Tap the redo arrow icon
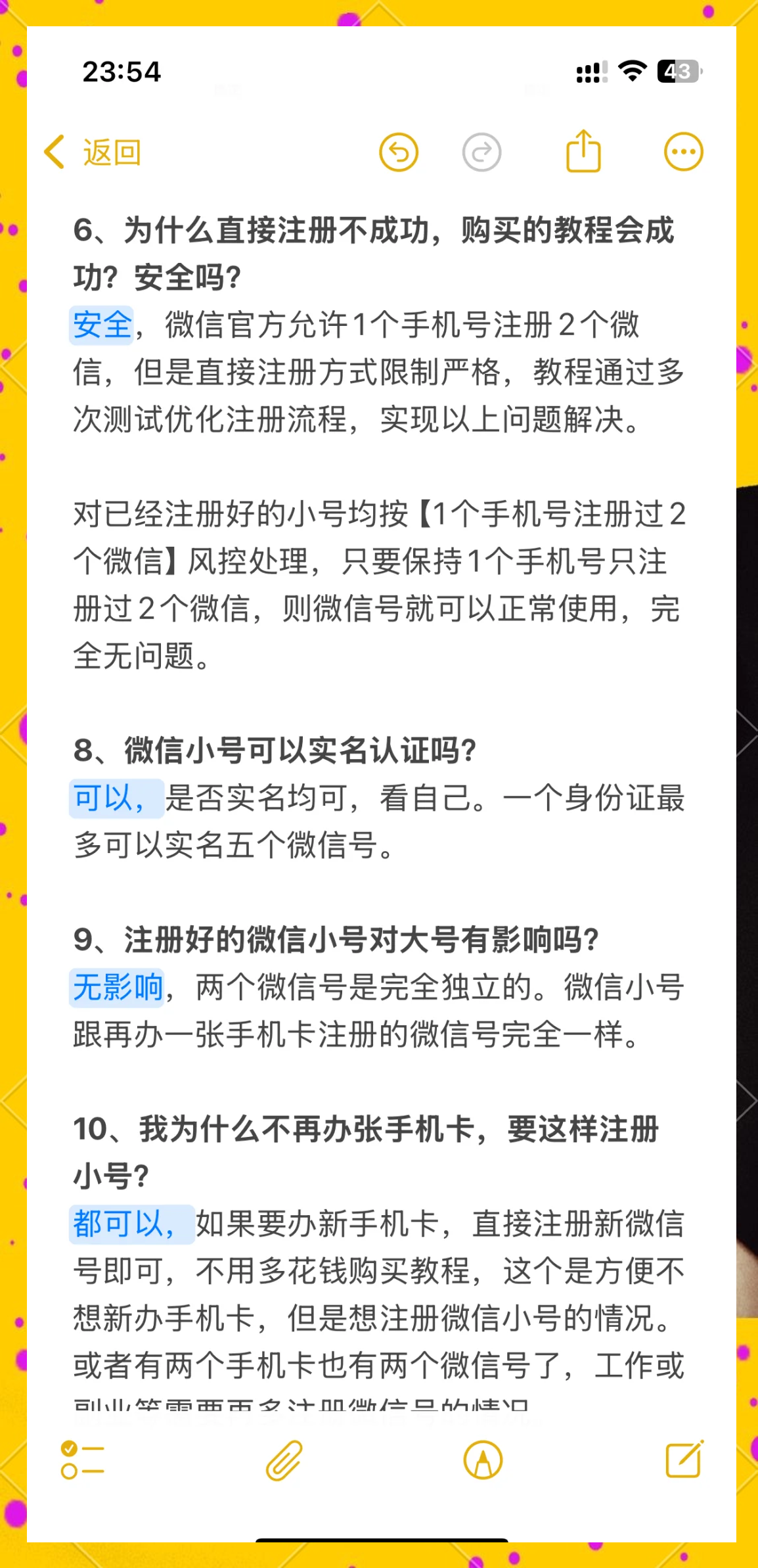 (481, 150)
